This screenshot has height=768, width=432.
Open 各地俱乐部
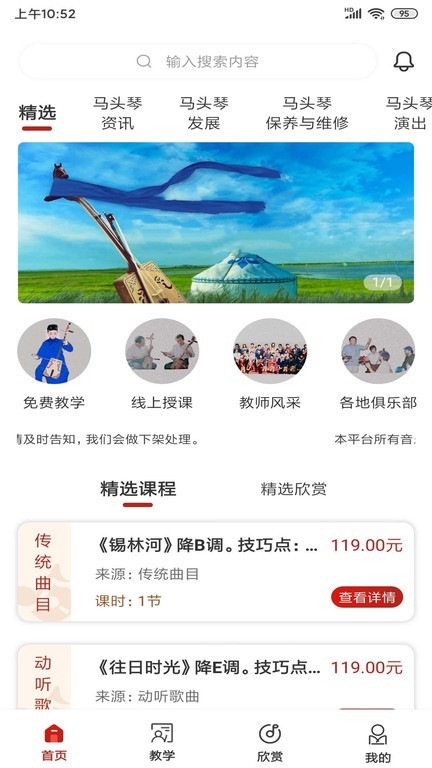[378, 365]
